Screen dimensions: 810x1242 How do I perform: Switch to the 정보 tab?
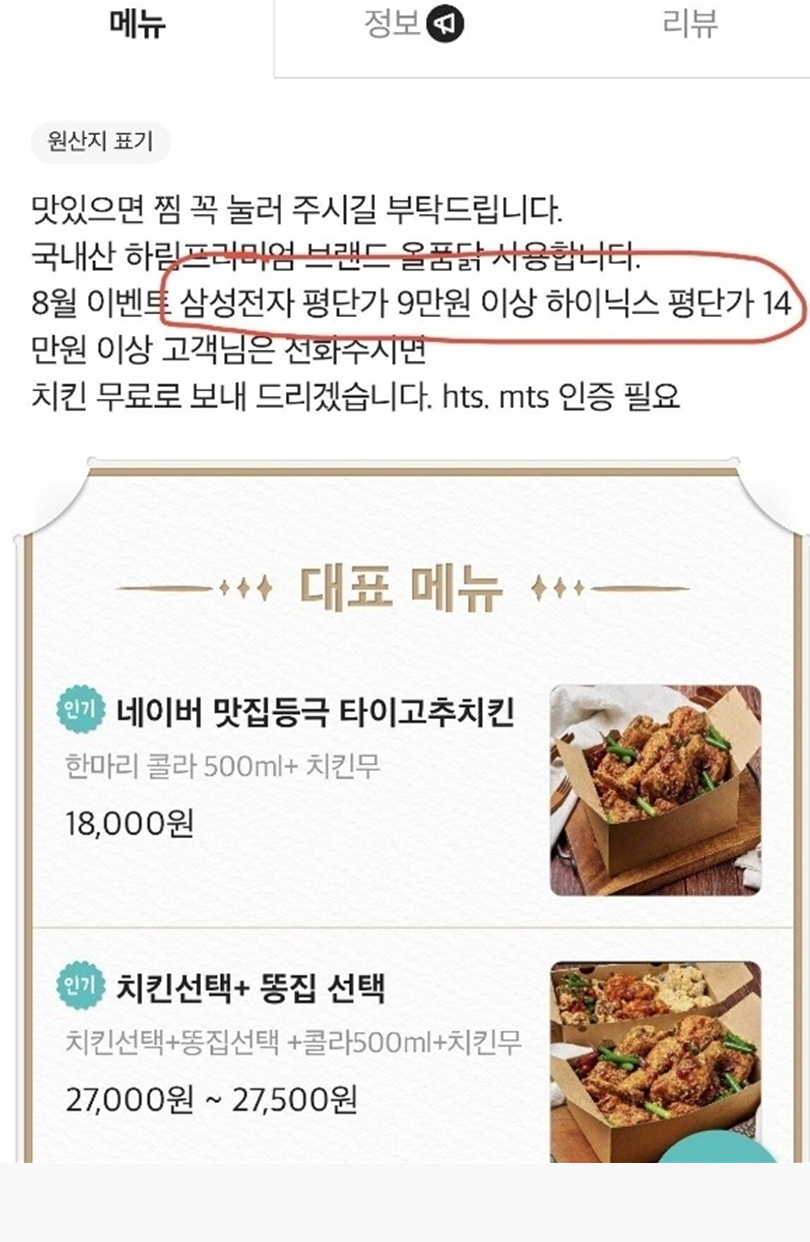(x=412, y=26)
